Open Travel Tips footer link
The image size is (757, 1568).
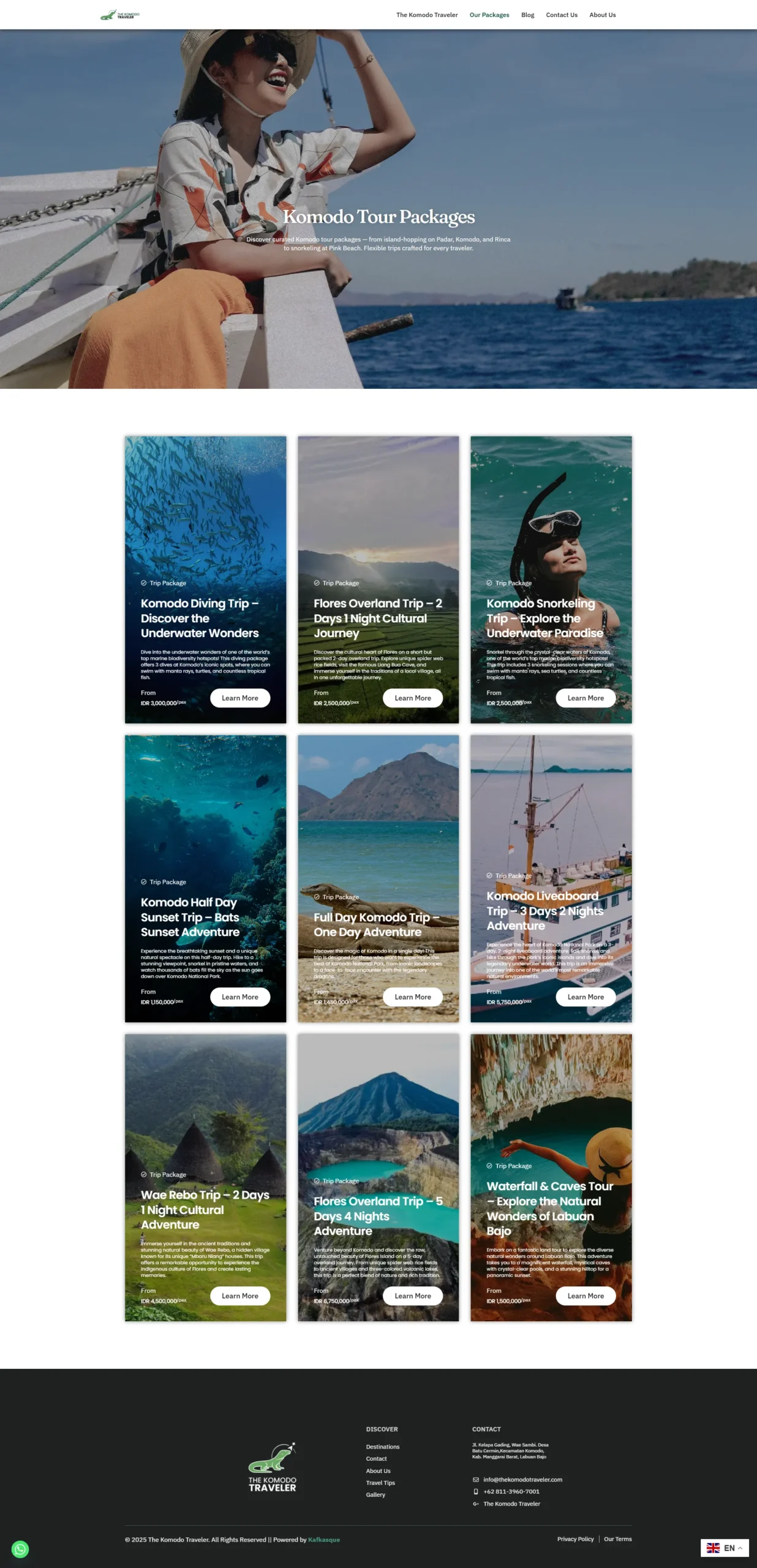(380, 1483)
